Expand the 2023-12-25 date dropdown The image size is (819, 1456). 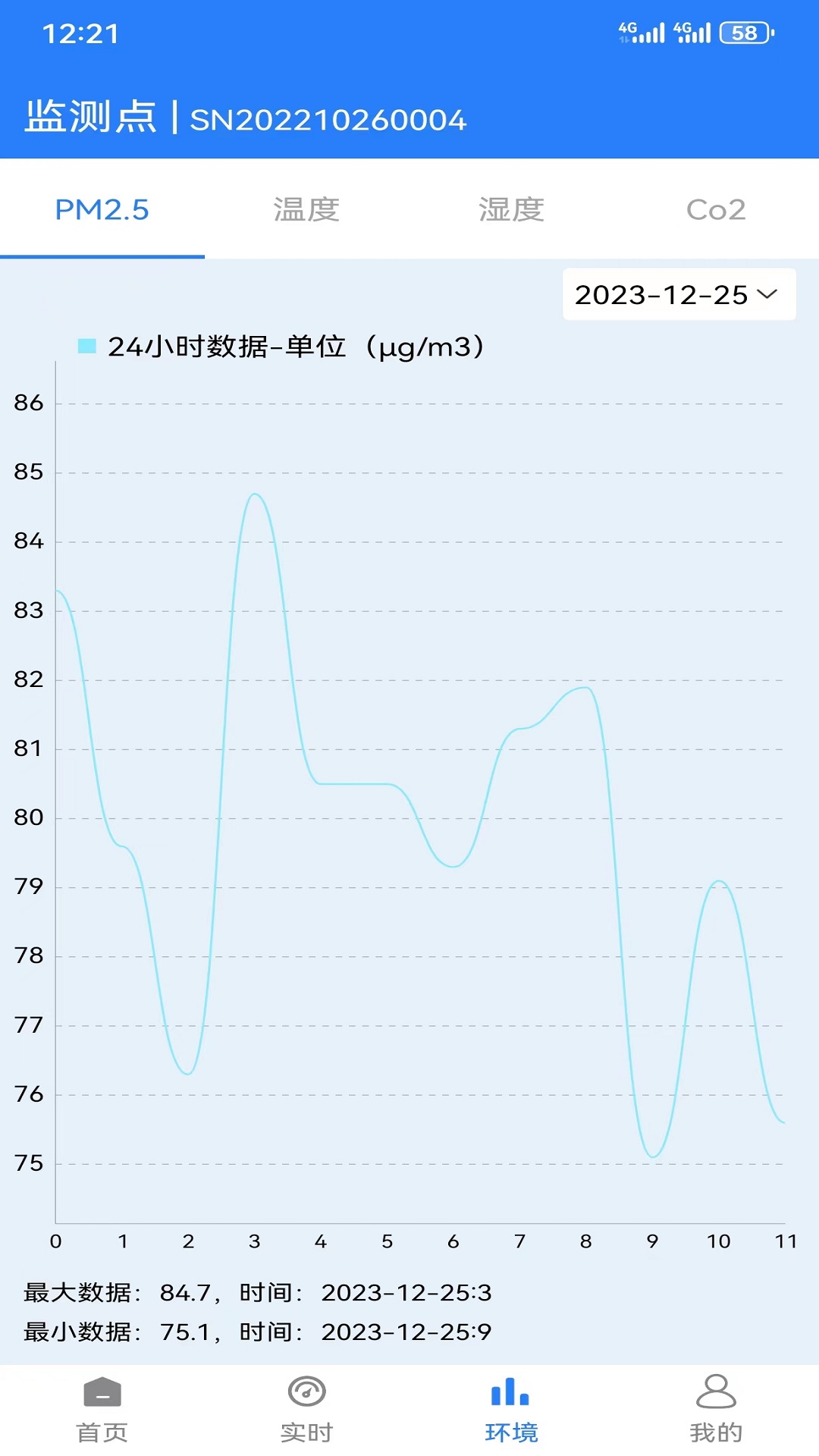pyautogui.click(x=679, y=294)
